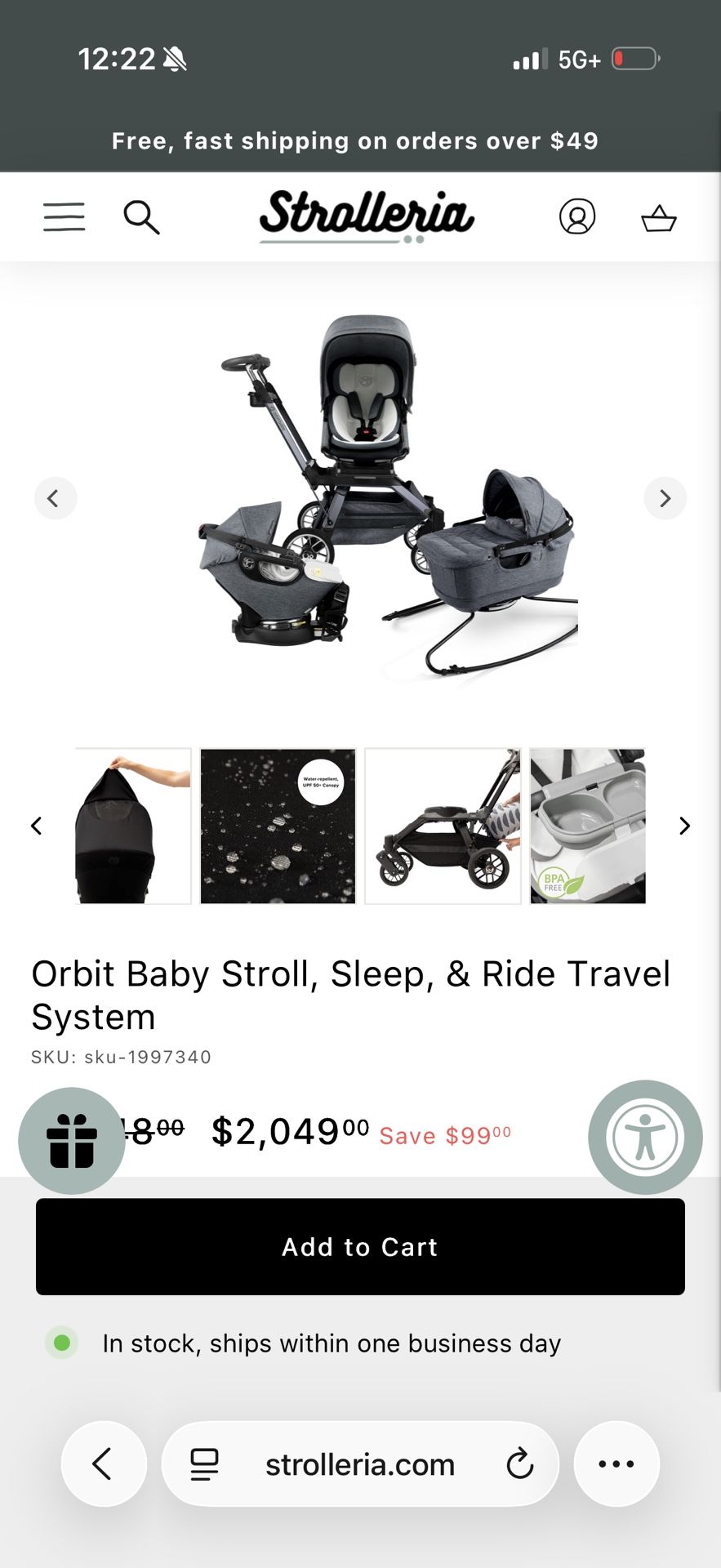Open the hamburger navigation menu

64,216
